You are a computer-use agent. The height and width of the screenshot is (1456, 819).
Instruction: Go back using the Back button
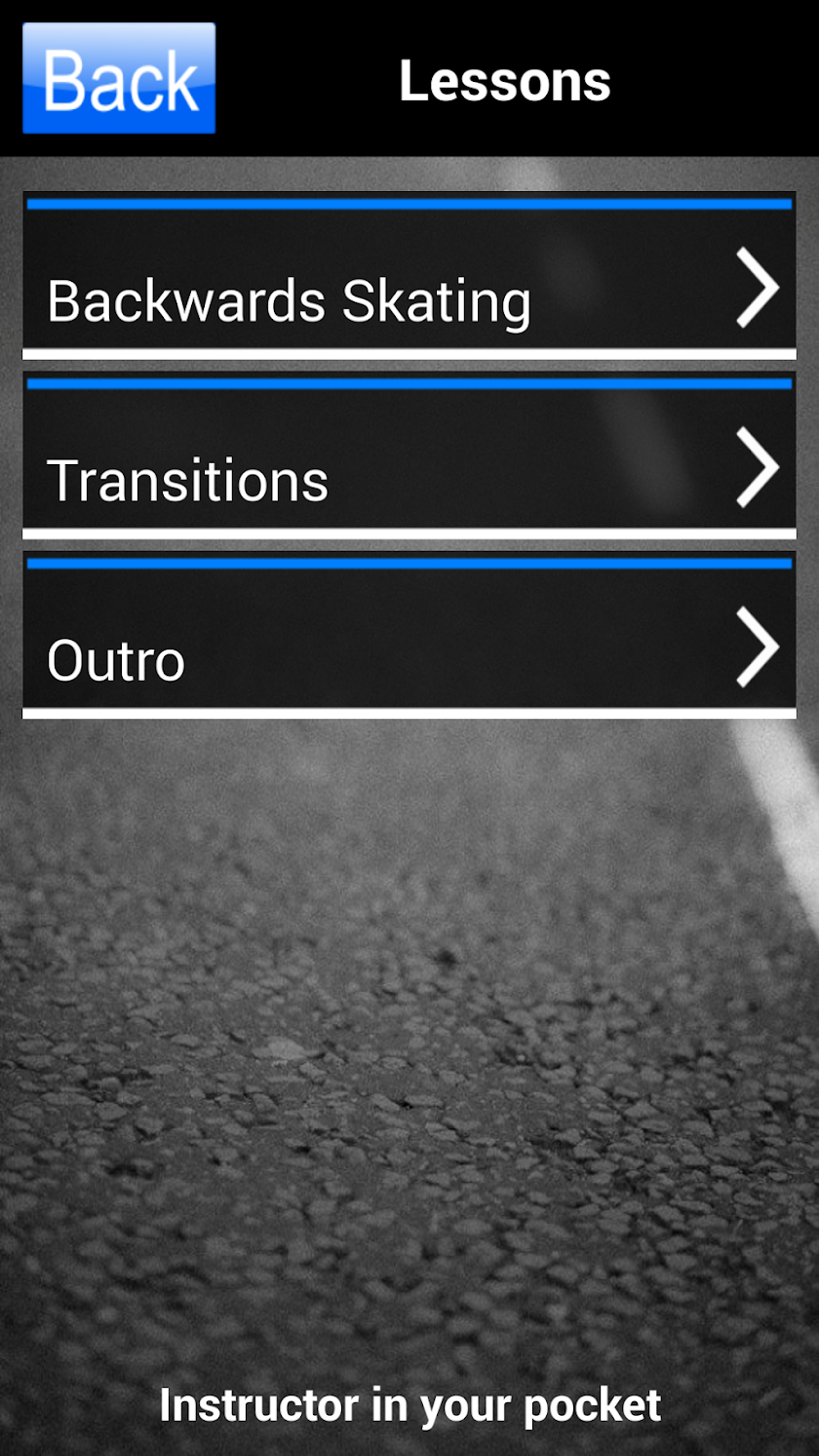(x=119, y=78)
